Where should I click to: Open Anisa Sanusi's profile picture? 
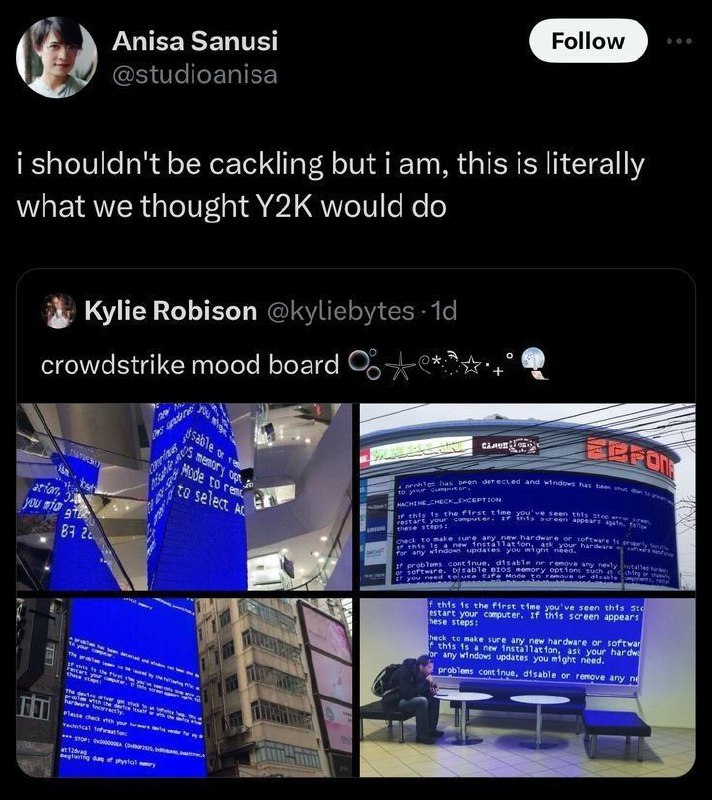click(57, 57)
